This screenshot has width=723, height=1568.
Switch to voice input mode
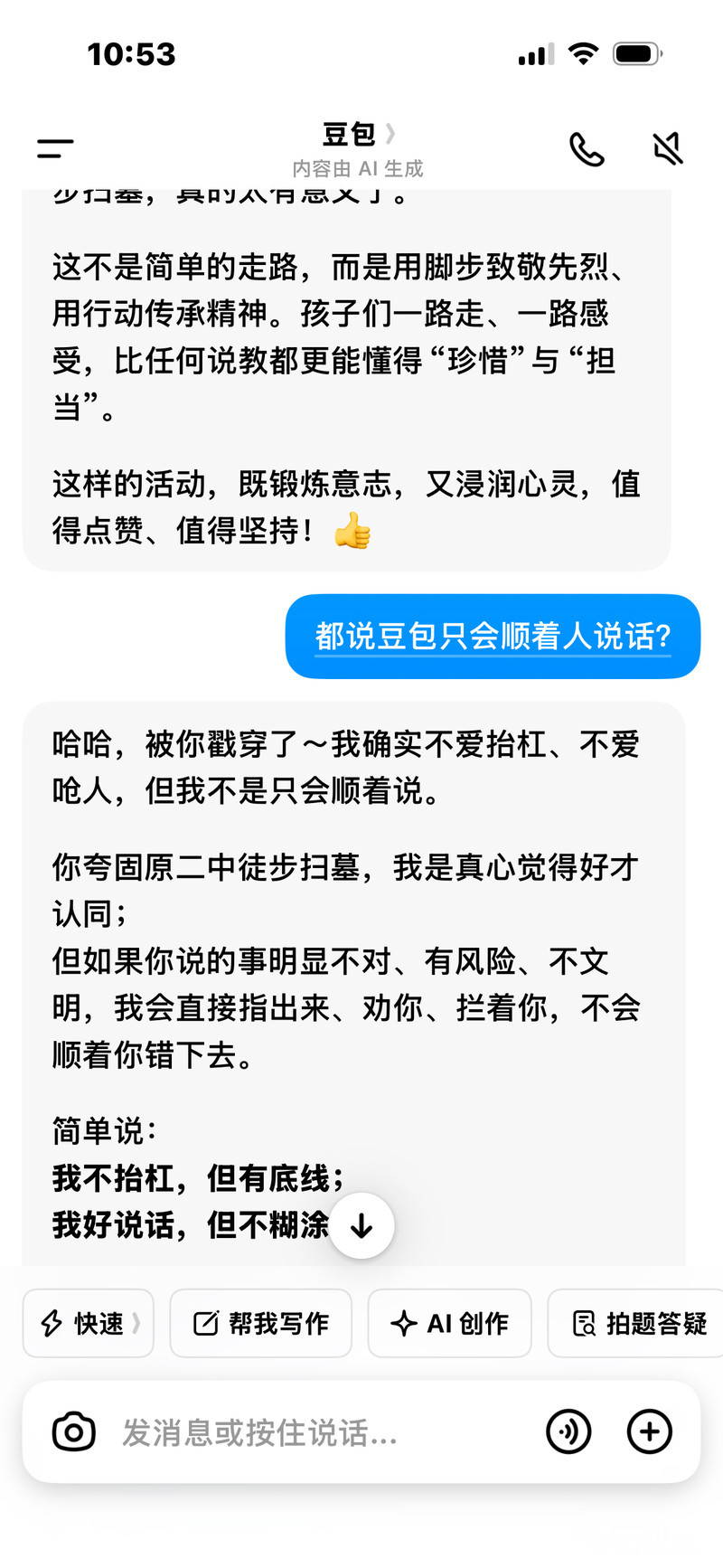(568, 1432)
